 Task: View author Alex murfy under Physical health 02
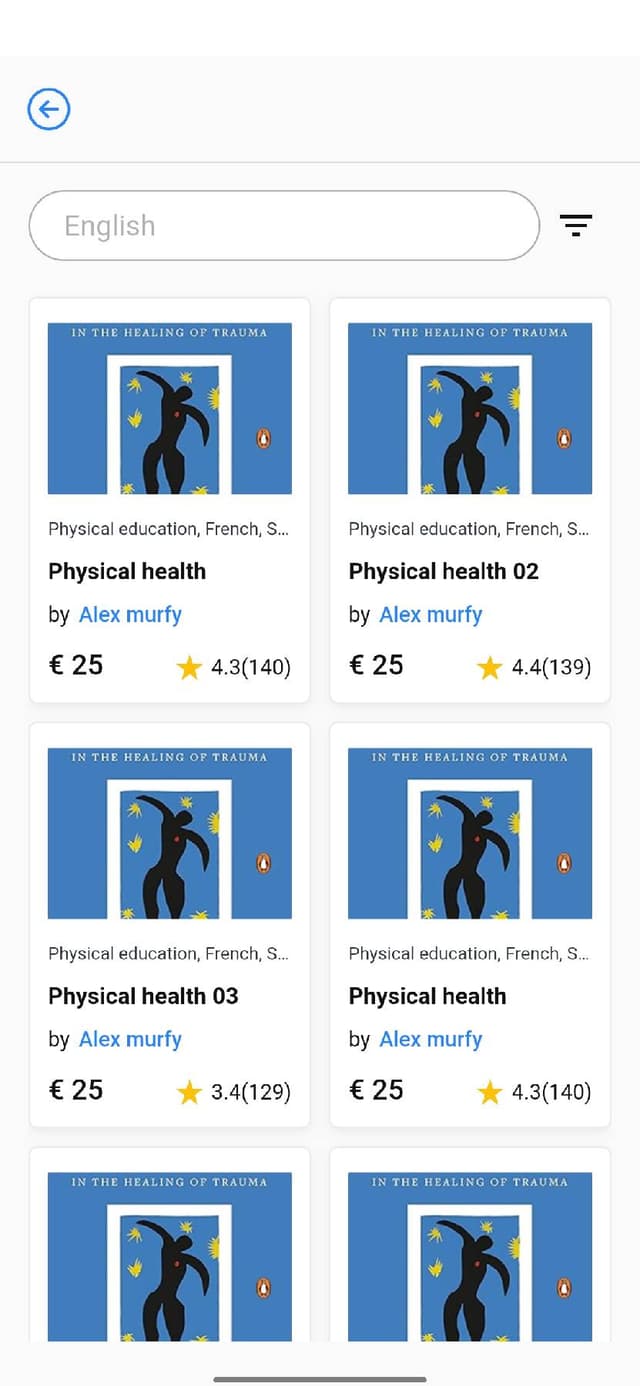[430, 615]
